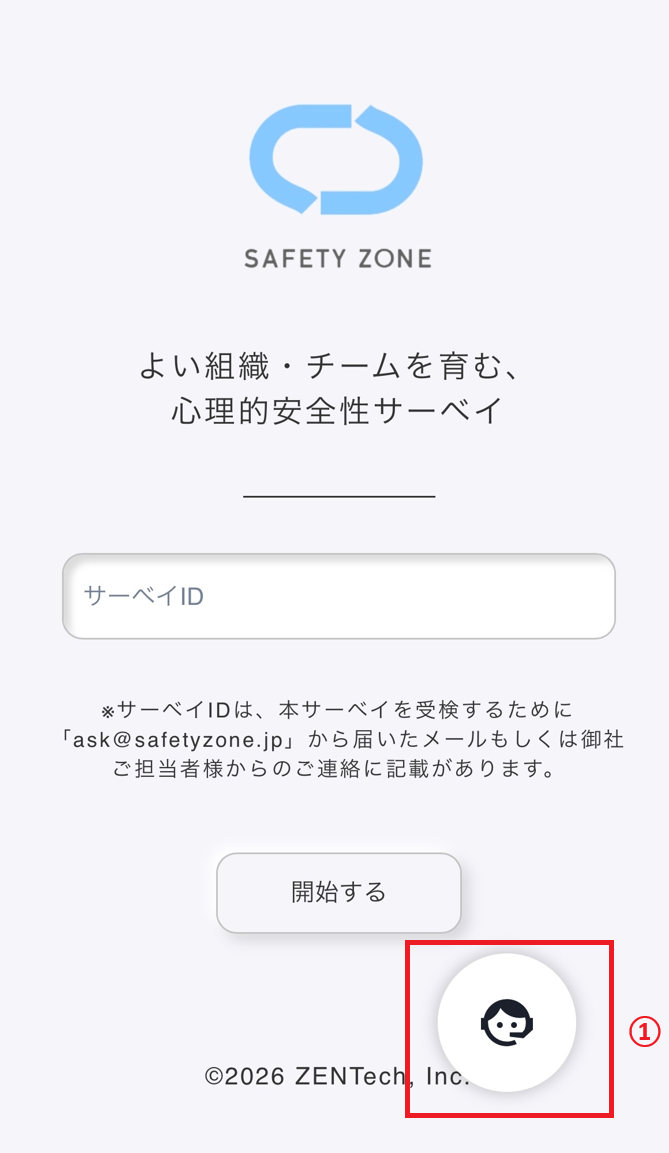Open the support chat headset button
This screenshot has width=669, height=1153.
coord(507,1022)
